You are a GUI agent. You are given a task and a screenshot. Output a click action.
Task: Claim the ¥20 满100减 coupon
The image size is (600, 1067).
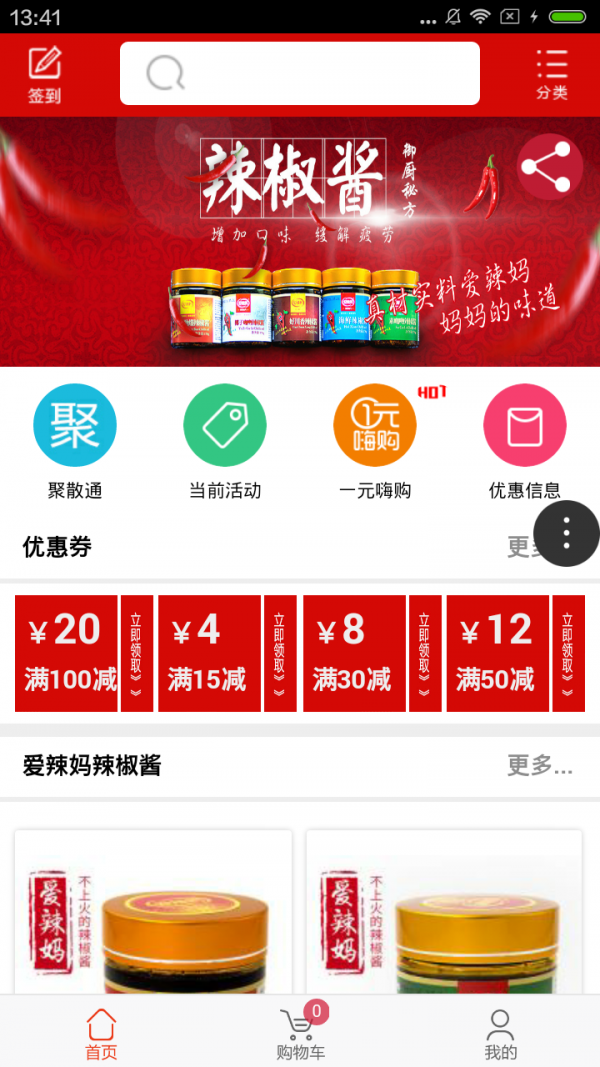click(137, 654)
